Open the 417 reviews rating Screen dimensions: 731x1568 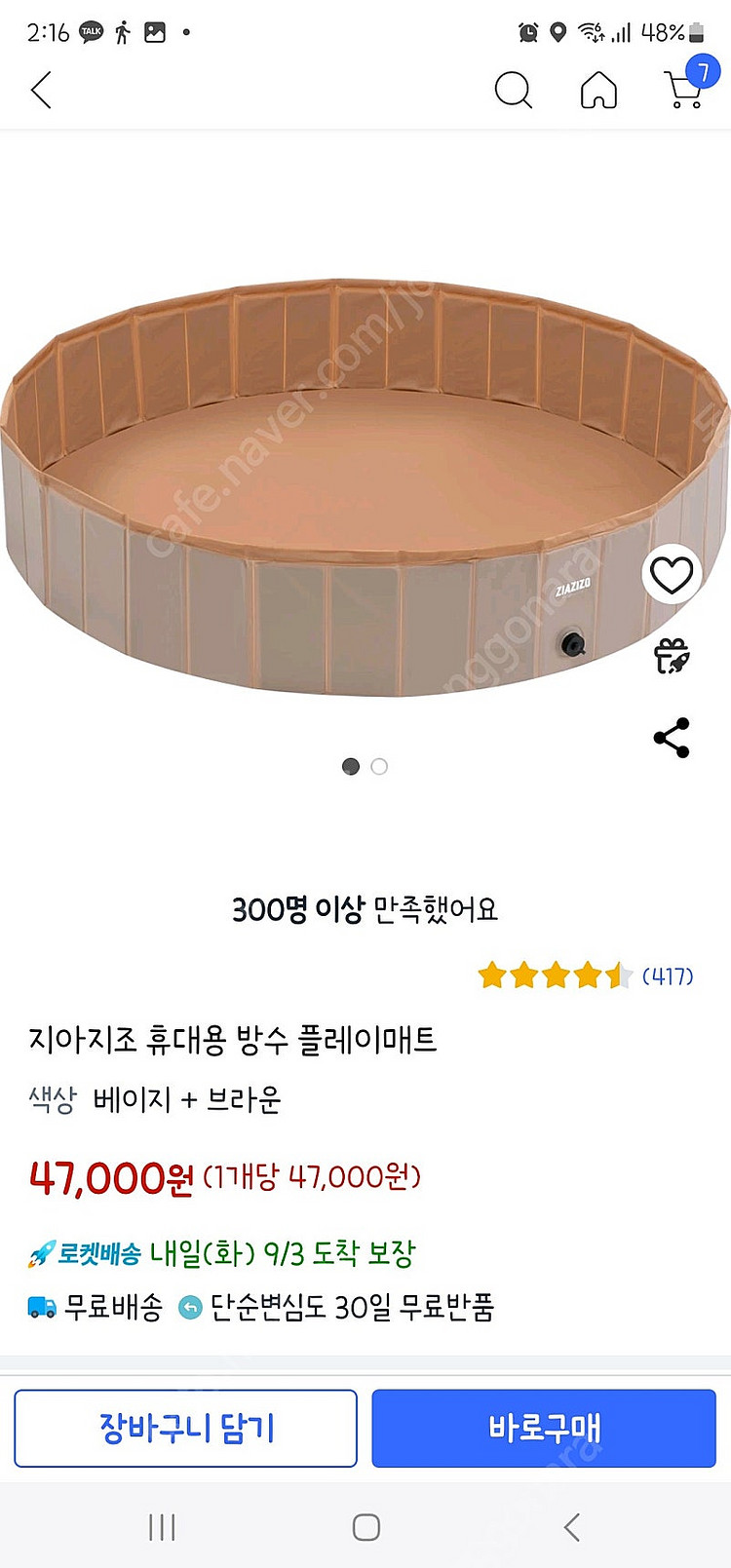[586, 975]
